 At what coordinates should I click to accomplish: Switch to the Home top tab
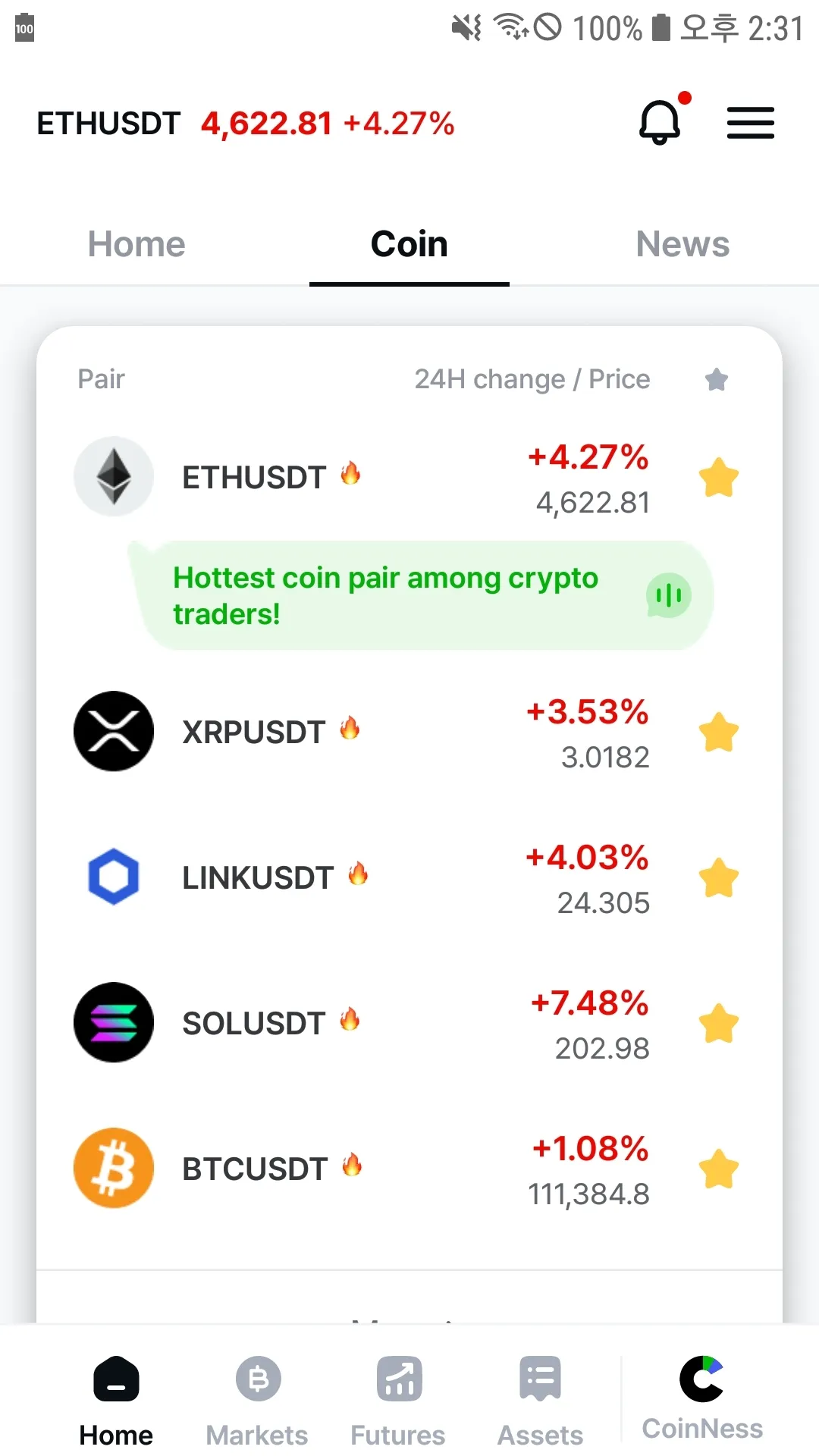coord(136,244)
